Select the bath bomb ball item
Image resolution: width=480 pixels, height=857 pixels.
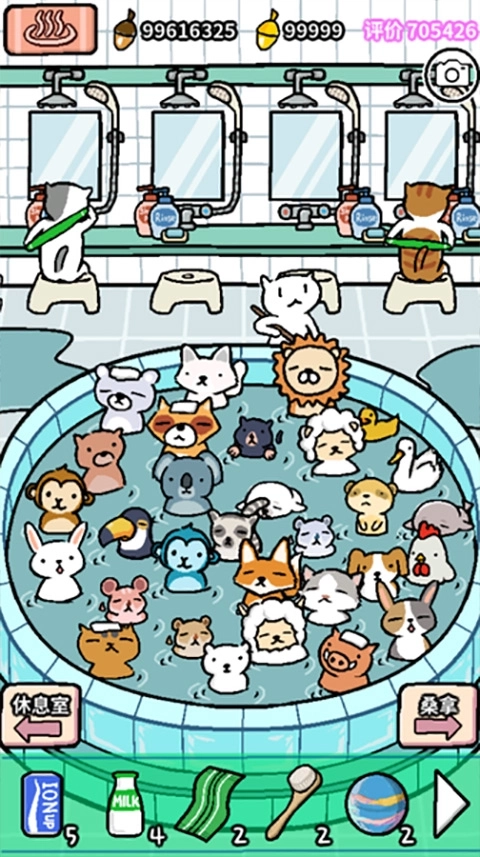tap(377, 803)
